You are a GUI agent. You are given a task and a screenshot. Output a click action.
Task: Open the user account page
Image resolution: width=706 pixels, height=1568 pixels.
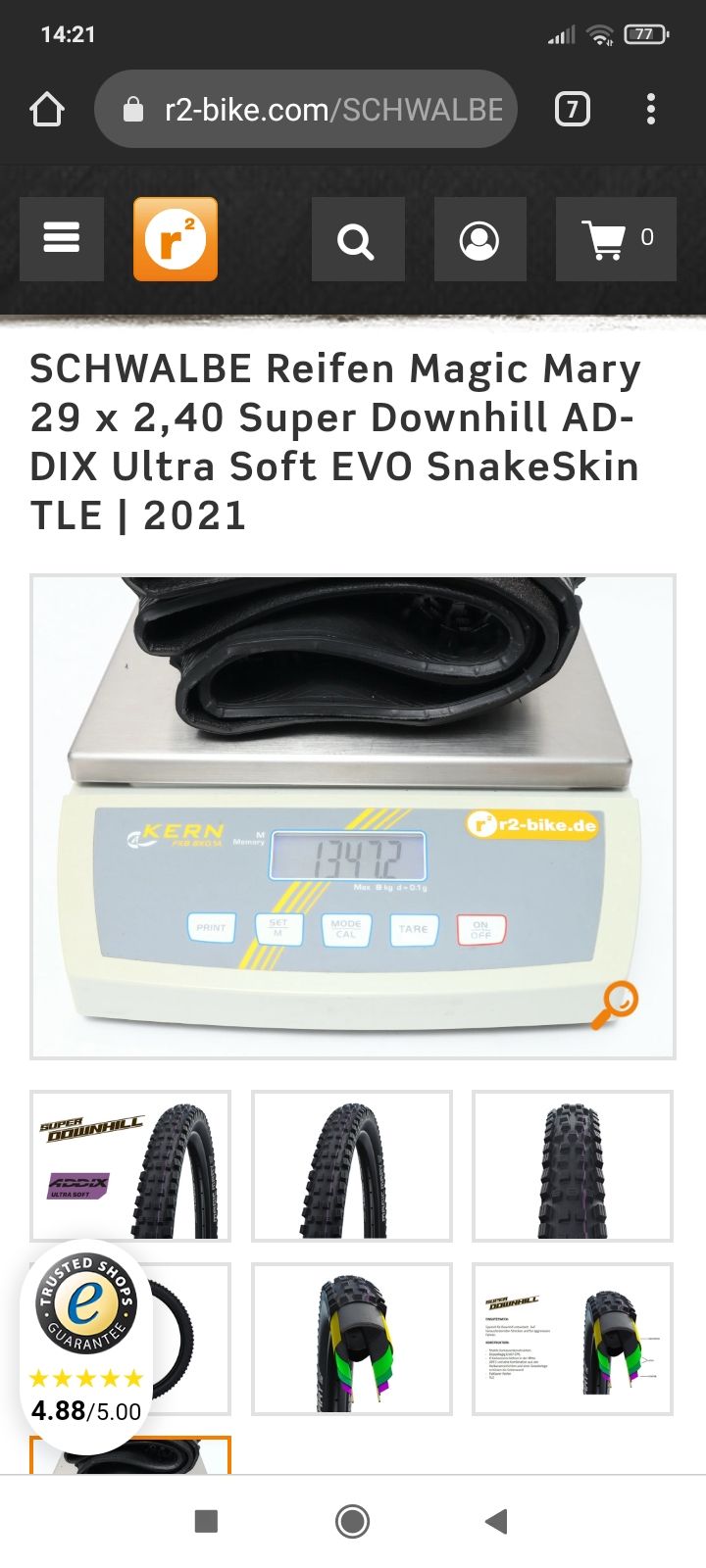[479, 239]
